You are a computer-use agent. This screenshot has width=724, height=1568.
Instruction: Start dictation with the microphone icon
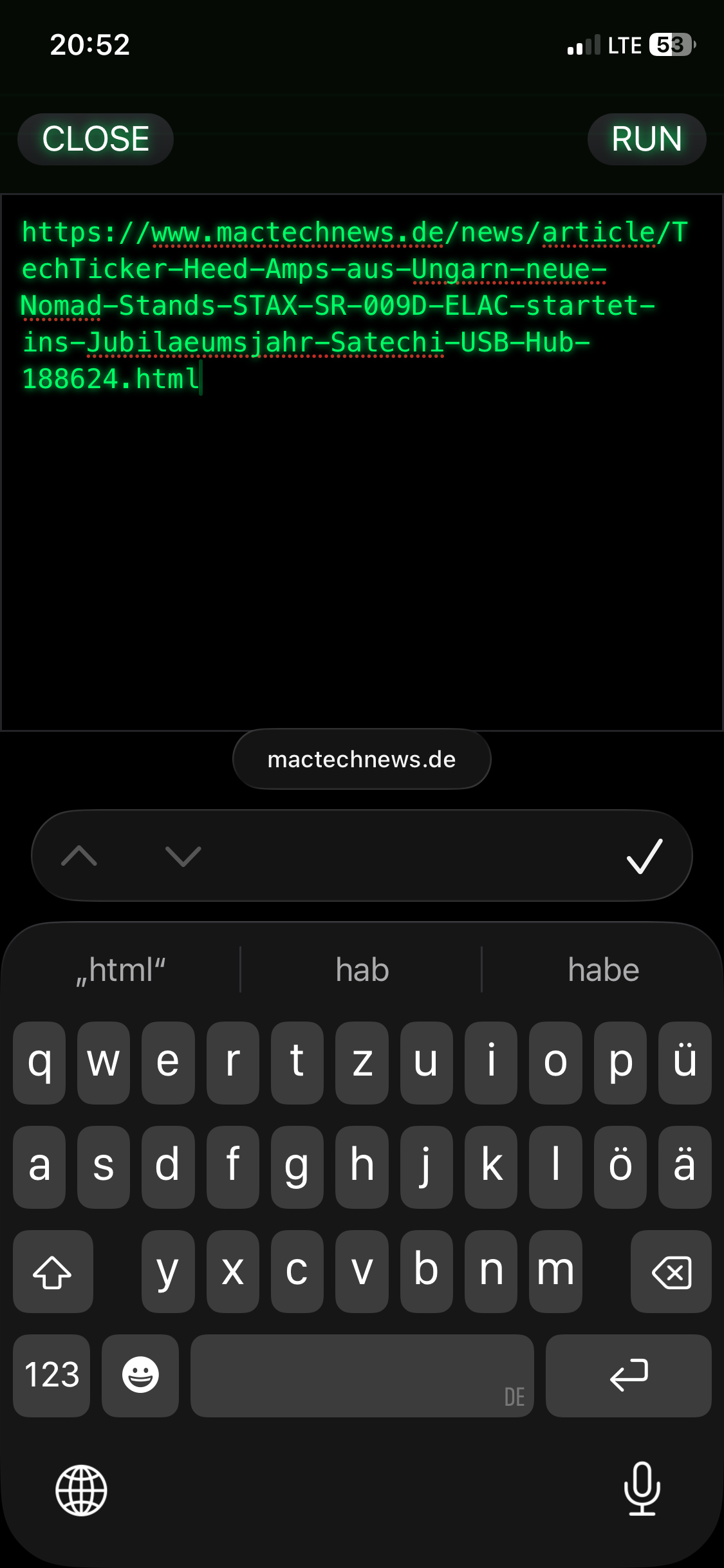coord(642,1489)
